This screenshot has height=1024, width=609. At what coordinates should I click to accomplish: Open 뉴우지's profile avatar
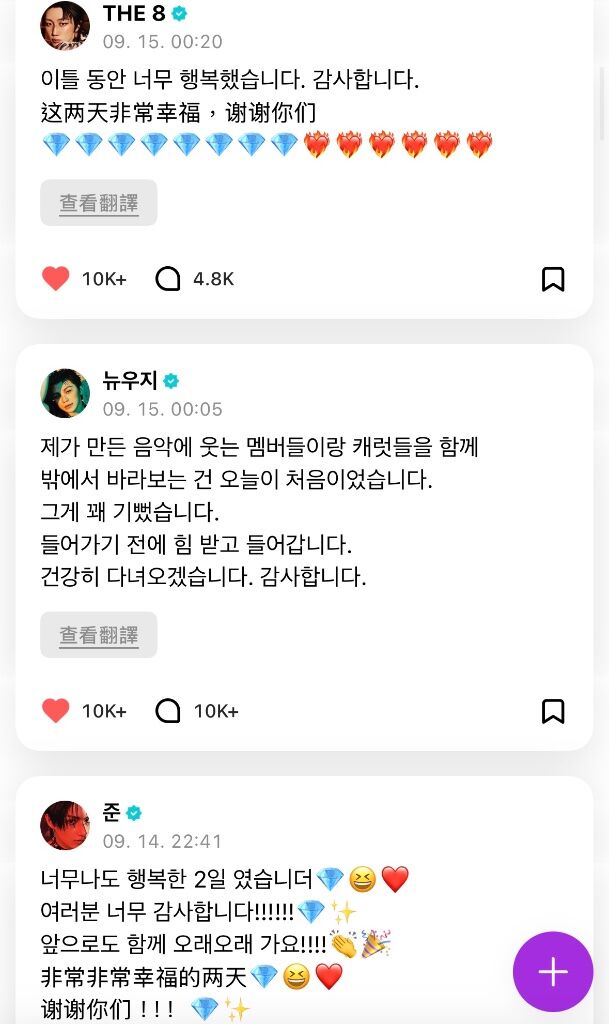pos(65,393)
